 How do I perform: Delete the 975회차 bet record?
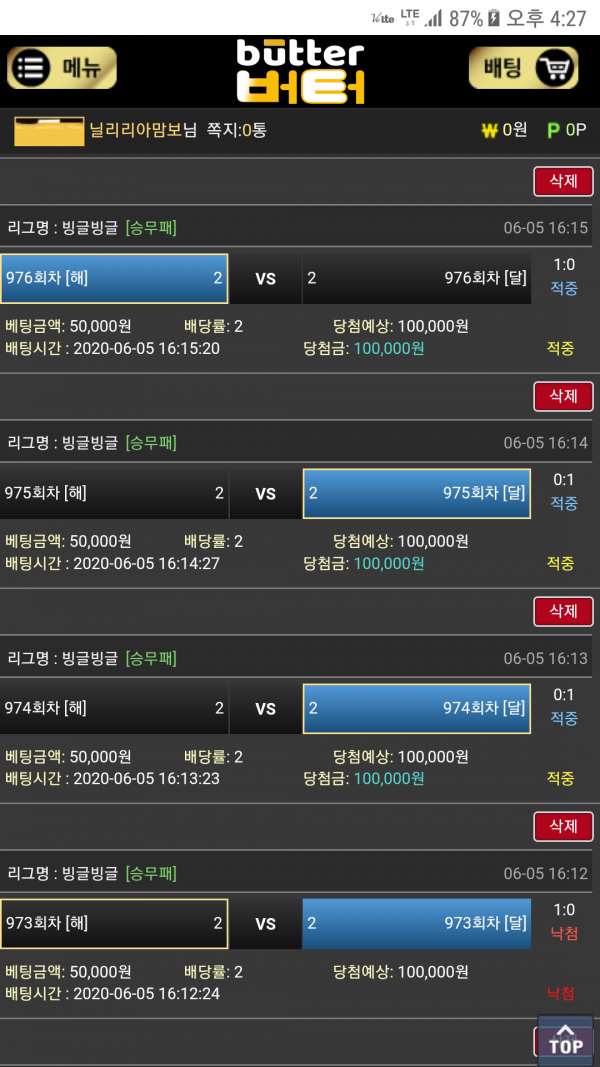pyautogui.click(x=563, y=396)
